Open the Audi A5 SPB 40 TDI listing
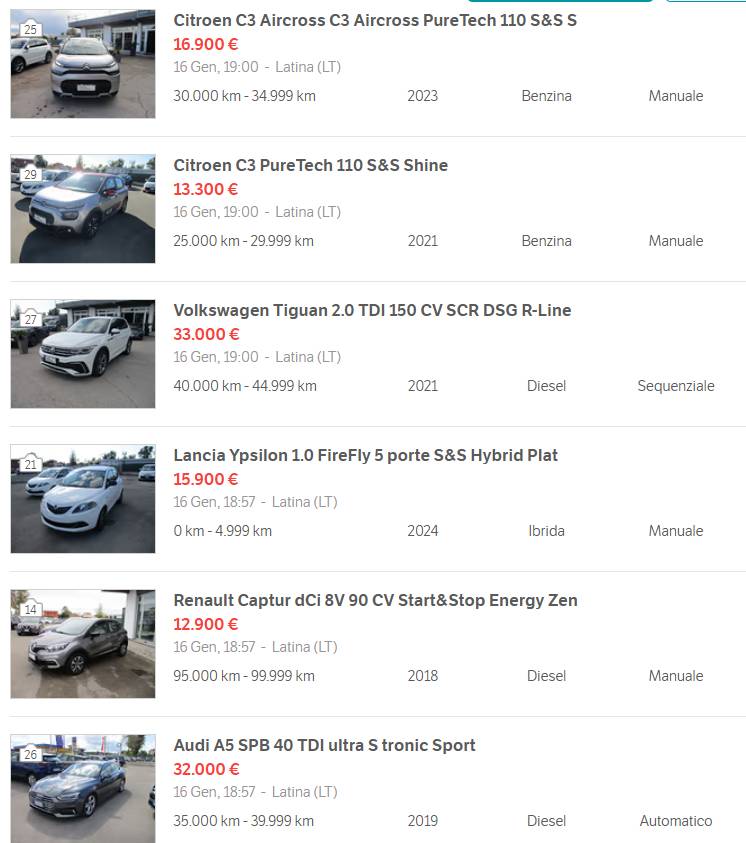 pos(324,745)
